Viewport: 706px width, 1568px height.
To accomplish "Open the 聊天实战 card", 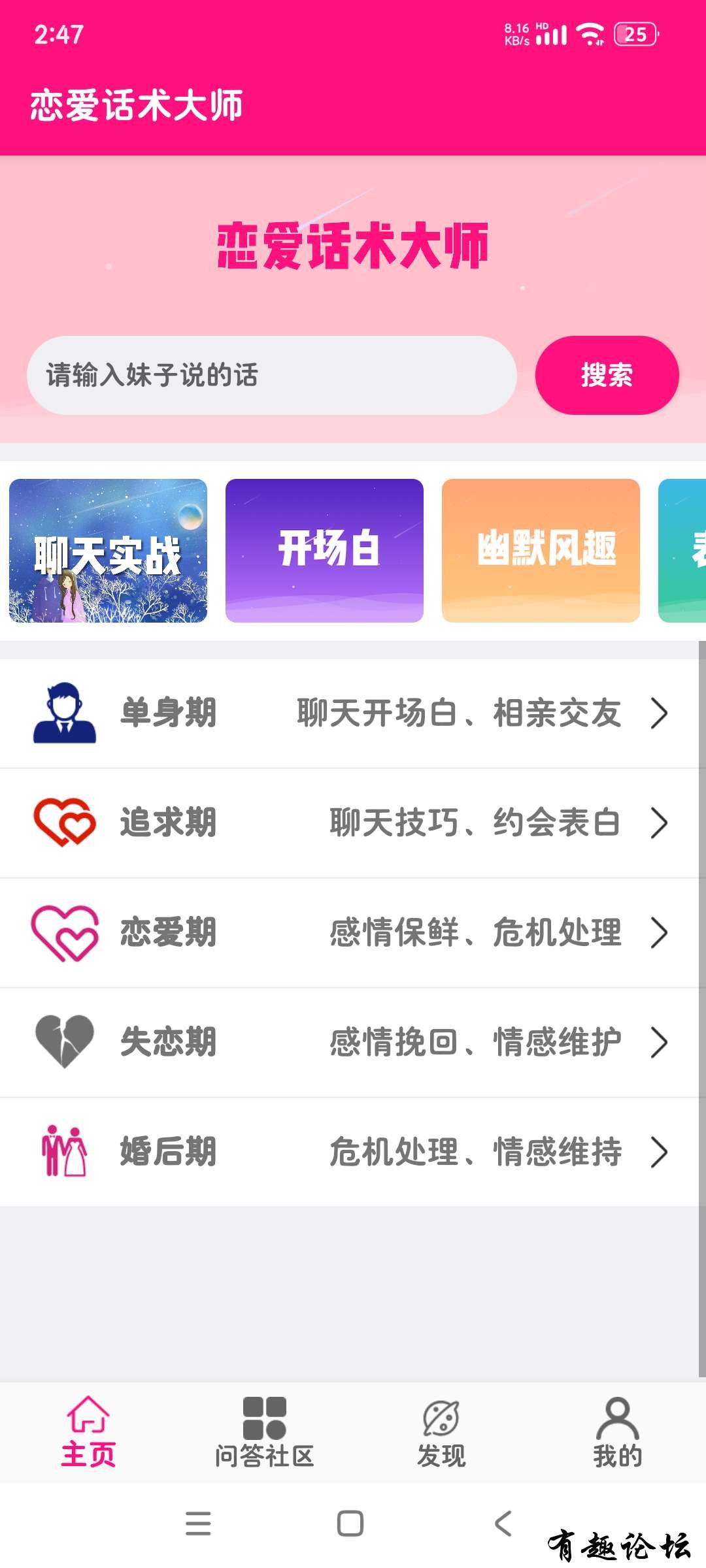I will click(108, 550).
